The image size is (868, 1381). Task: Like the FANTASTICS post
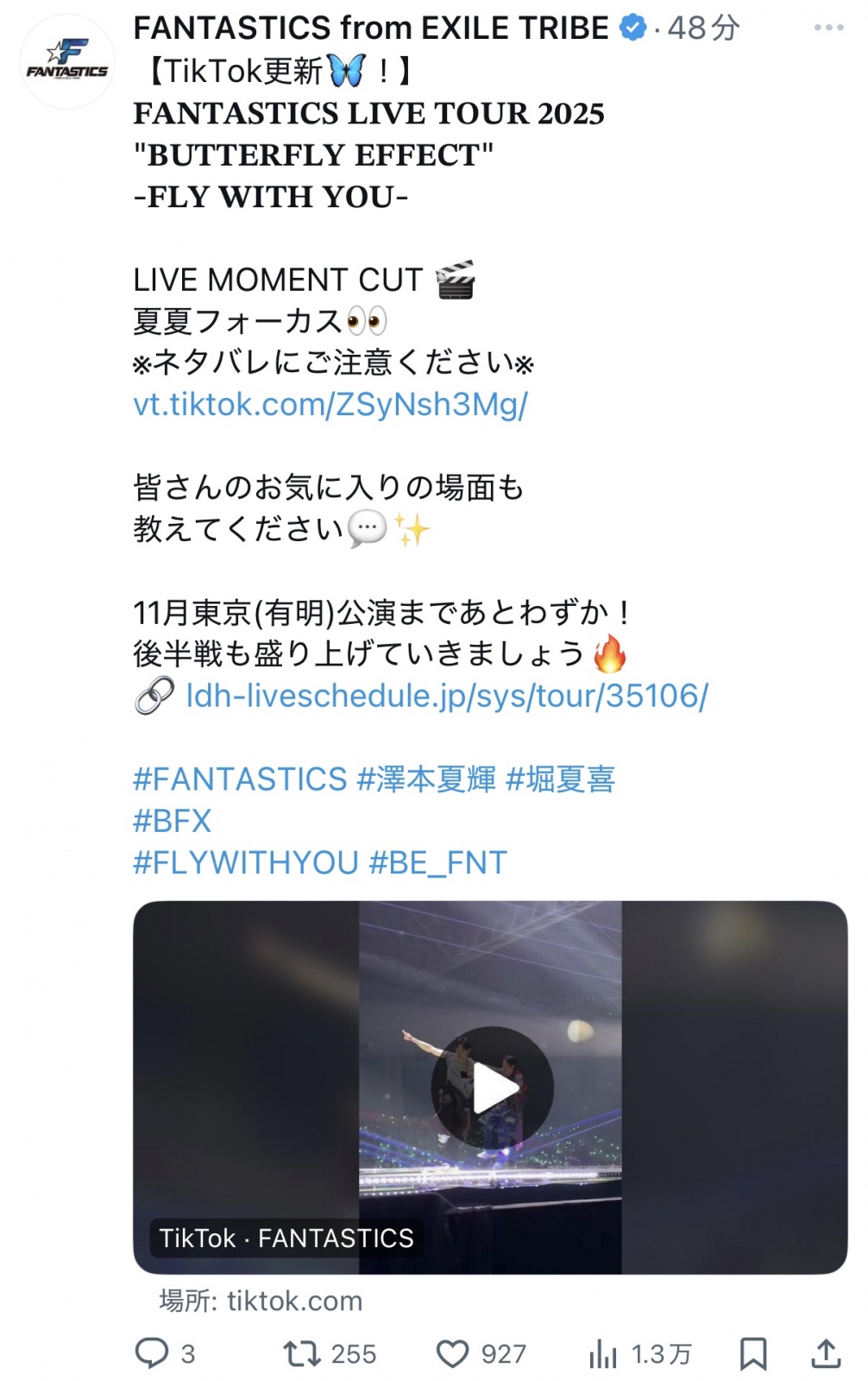point(452,1353)
